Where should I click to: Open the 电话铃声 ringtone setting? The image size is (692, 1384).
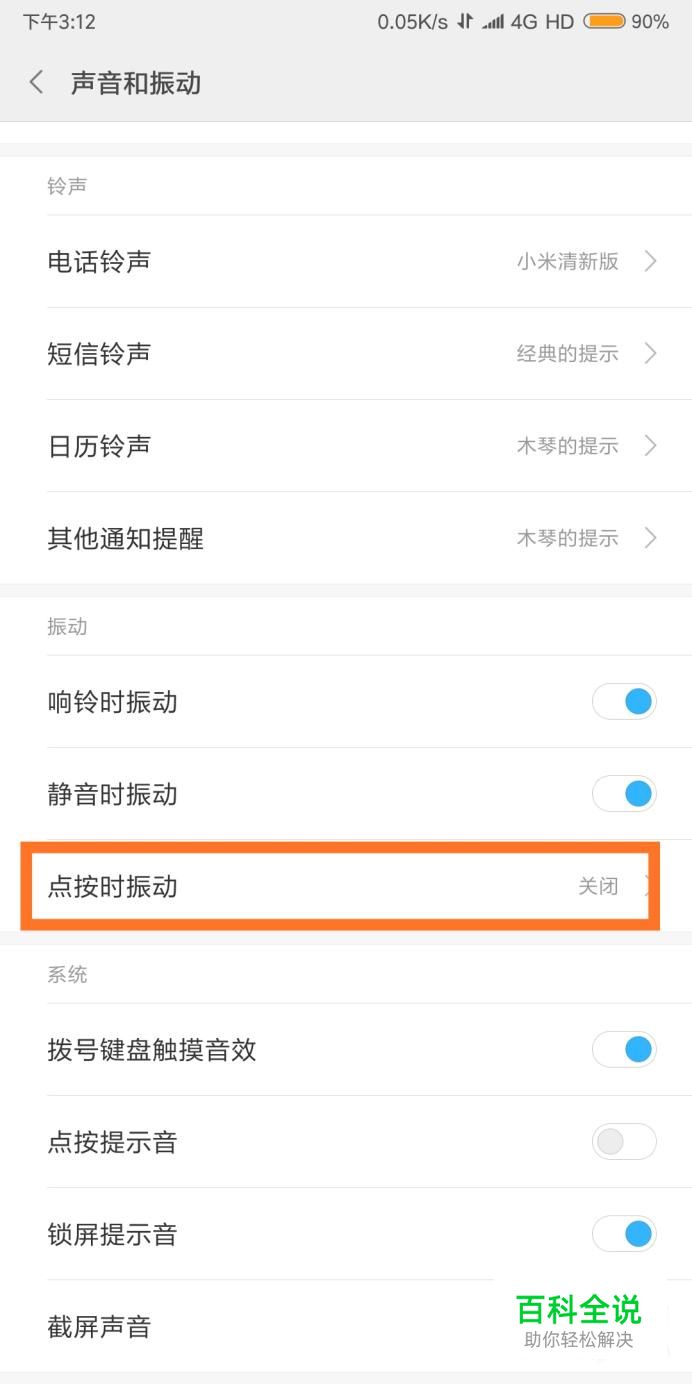pyautogui.click(x=346, y=262)
